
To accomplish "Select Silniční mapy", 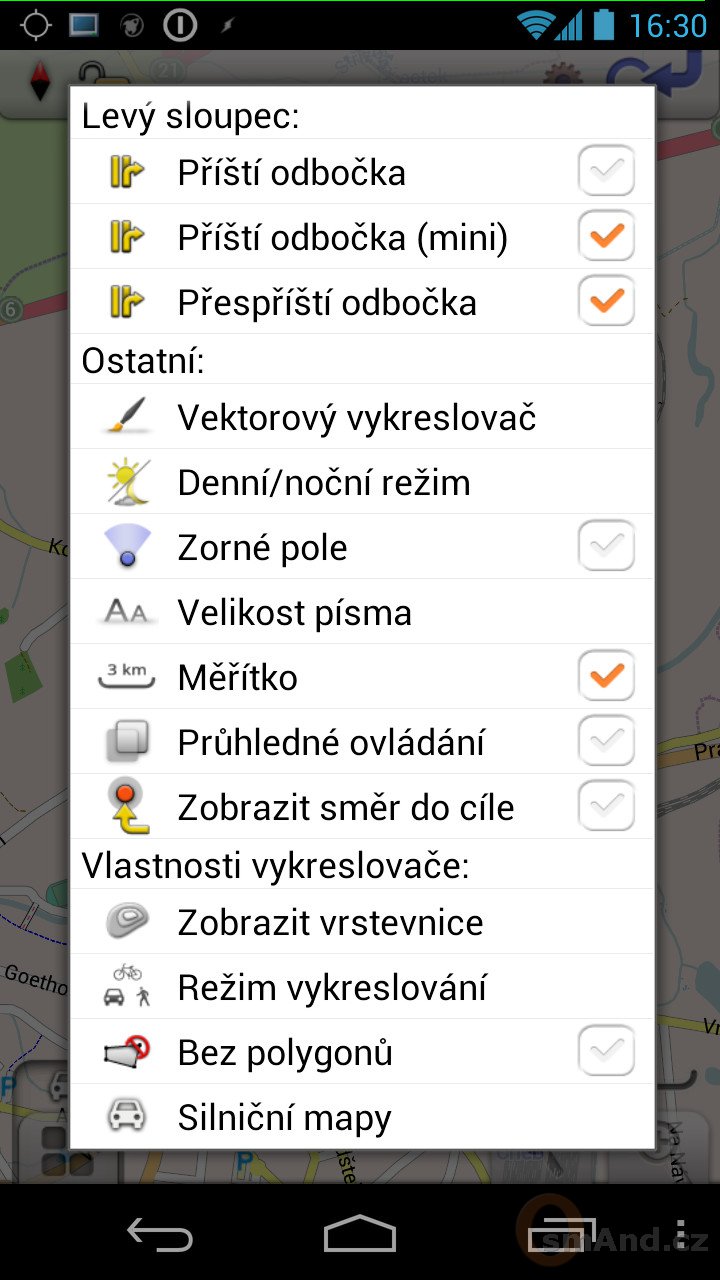I will [x=362, y=1116].
